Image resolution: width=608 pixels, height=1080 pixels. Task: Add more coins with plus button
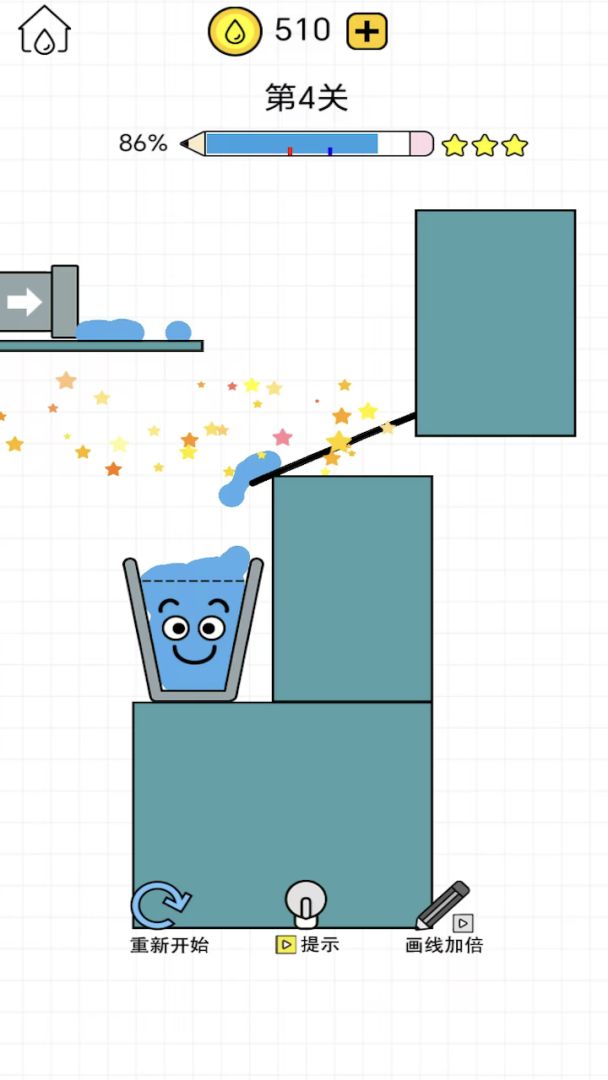pyautogui.click(x=367, y=32)
